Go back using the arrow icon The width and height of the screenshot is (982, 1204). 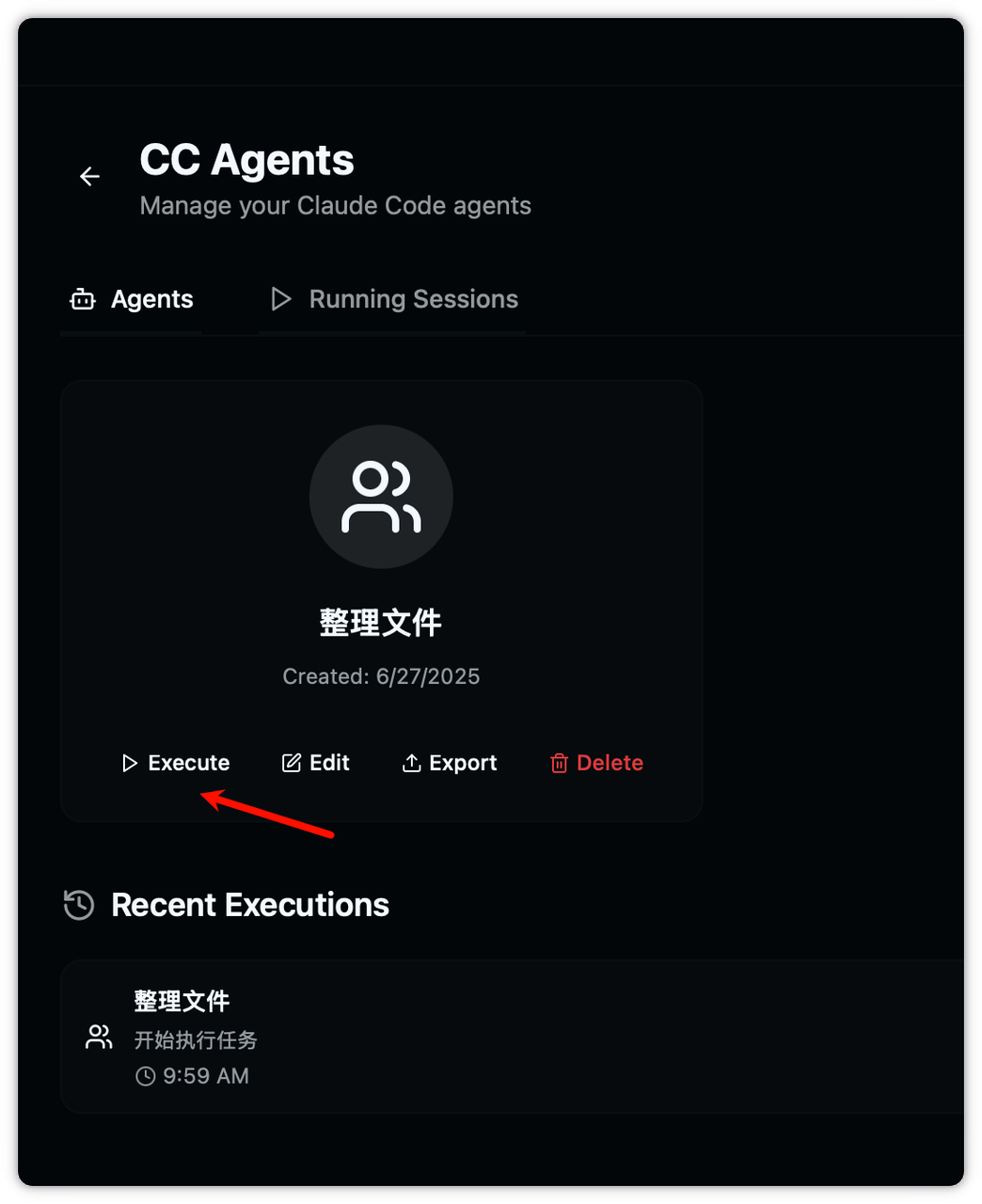point(89,176)
